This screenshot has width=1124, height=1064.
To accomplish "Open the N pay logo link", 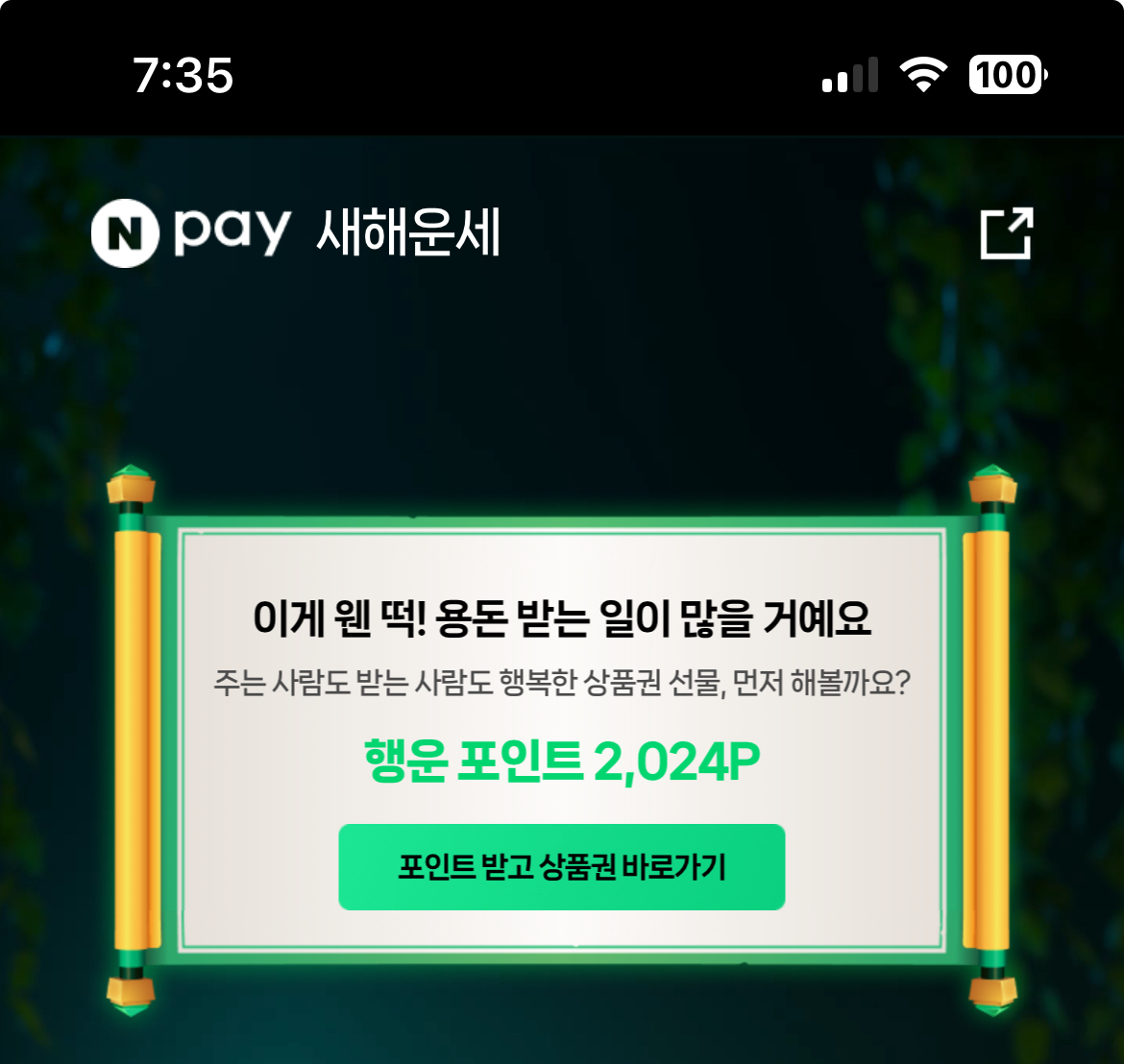I will point(191,232).
